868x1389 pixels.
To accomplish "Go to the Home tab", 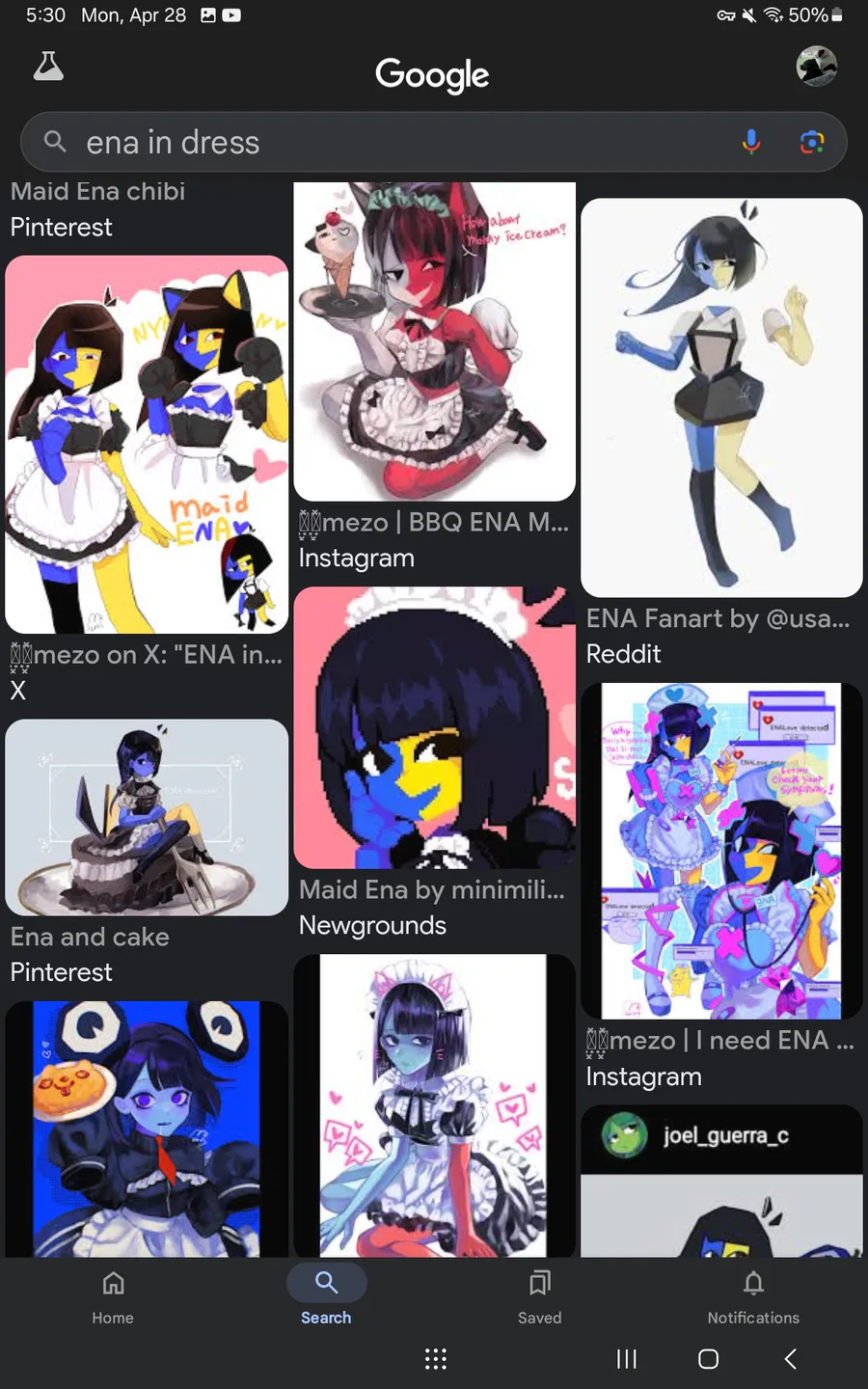I will pyautogui.click(x=113, y=1295).
